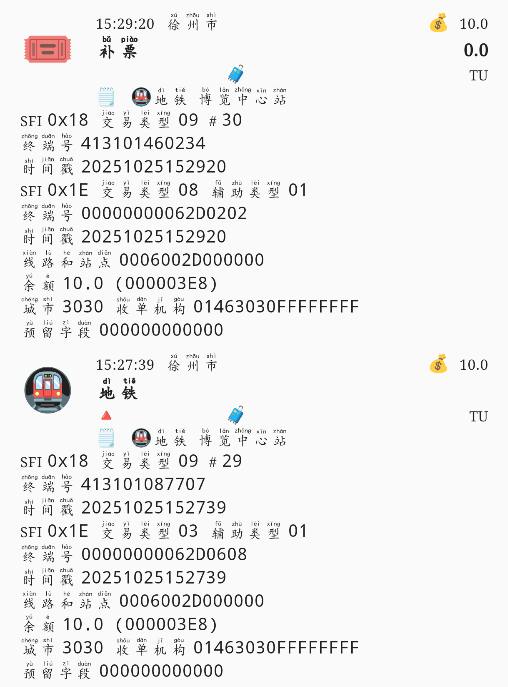Open the 15:29:20 补票 trip record
This screenshot has height=687, width=508.
(x=254, y=175)
